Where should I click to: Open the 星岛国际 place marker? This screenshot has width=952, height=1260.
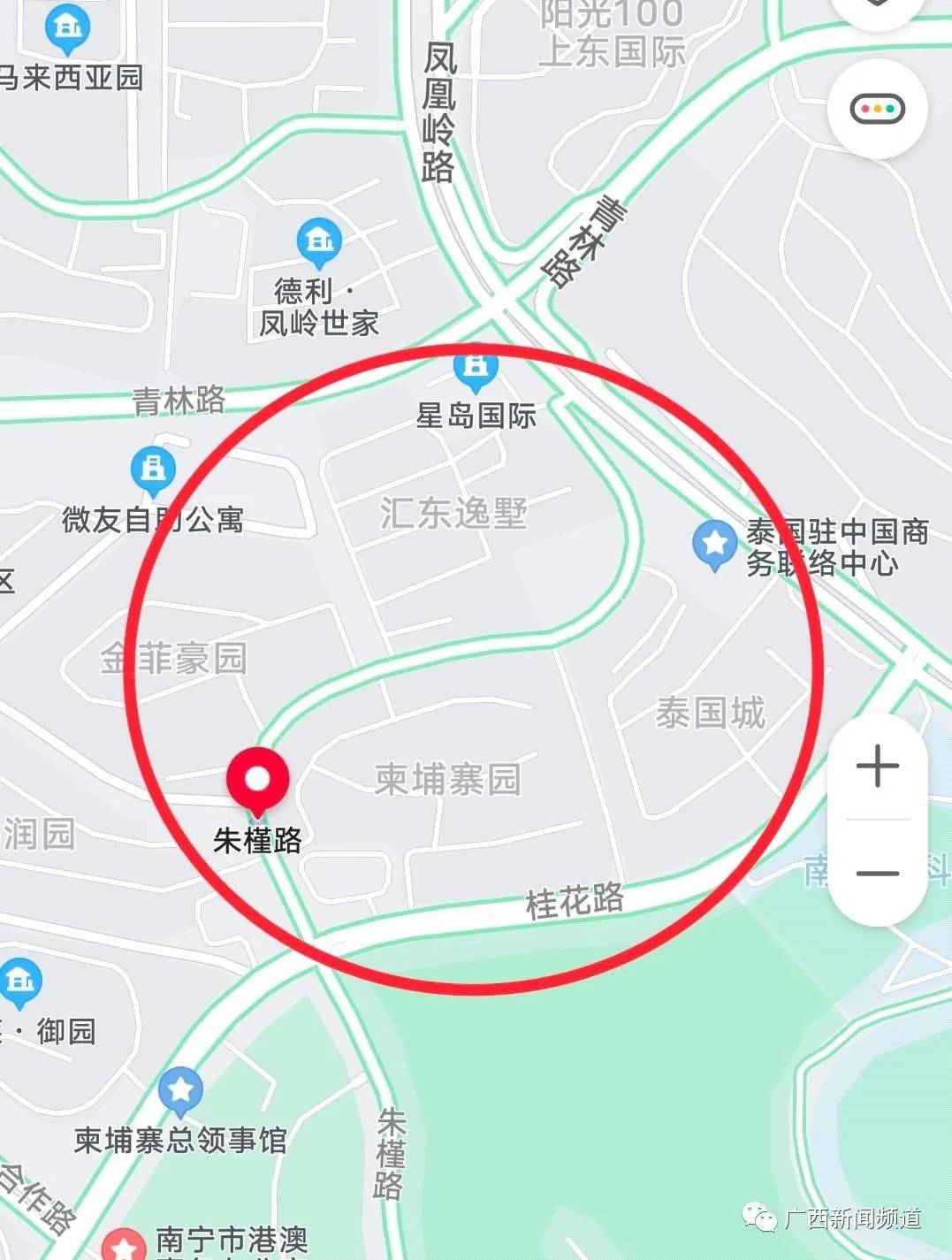tap(476, 369)
